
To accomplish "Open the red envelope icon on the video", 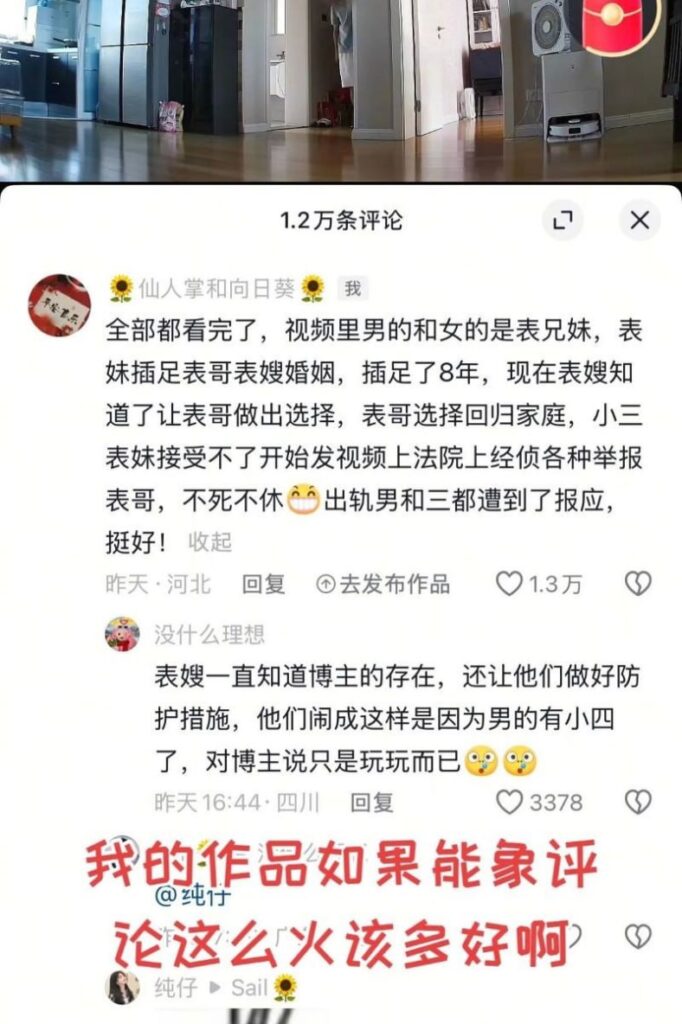I will click(619, 22).
